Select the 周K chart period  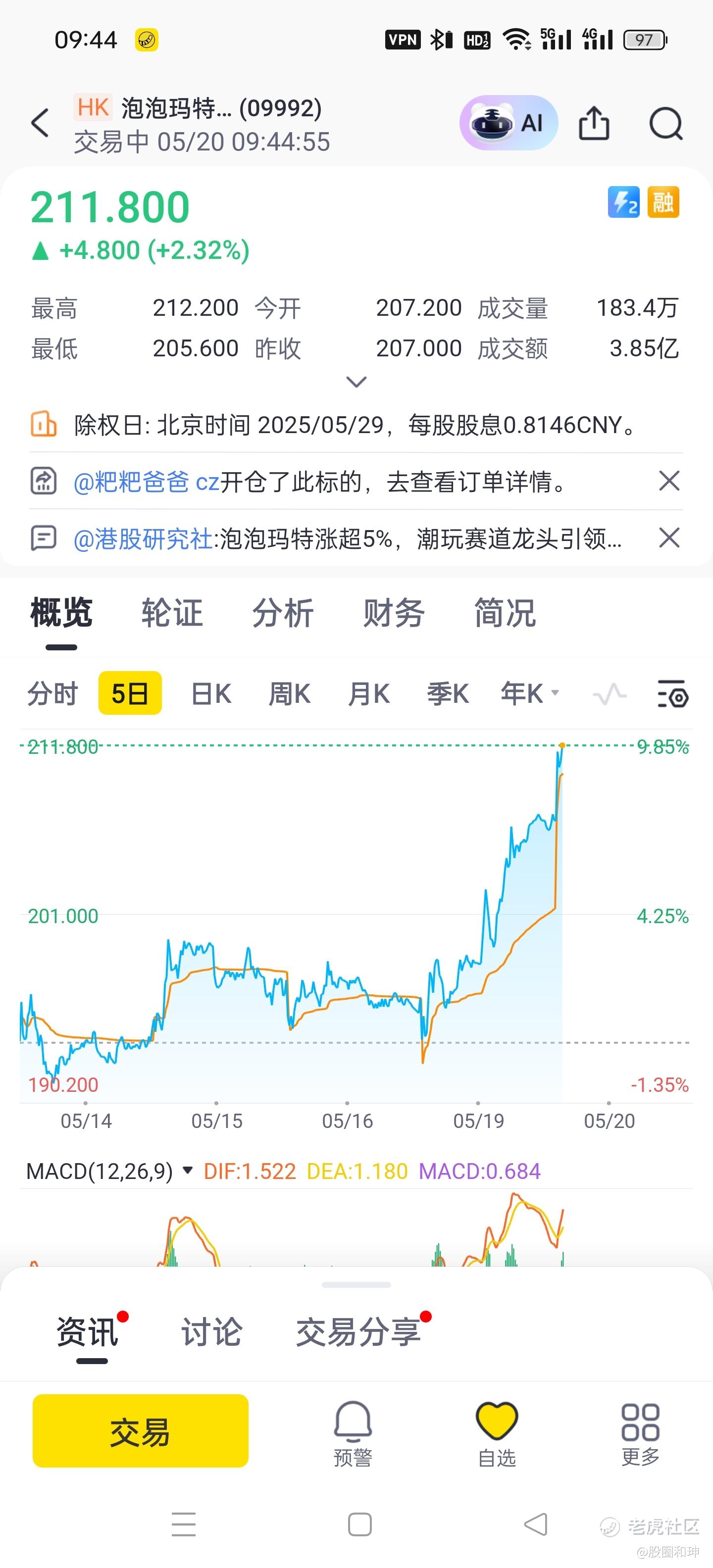(x=290, y=693)
